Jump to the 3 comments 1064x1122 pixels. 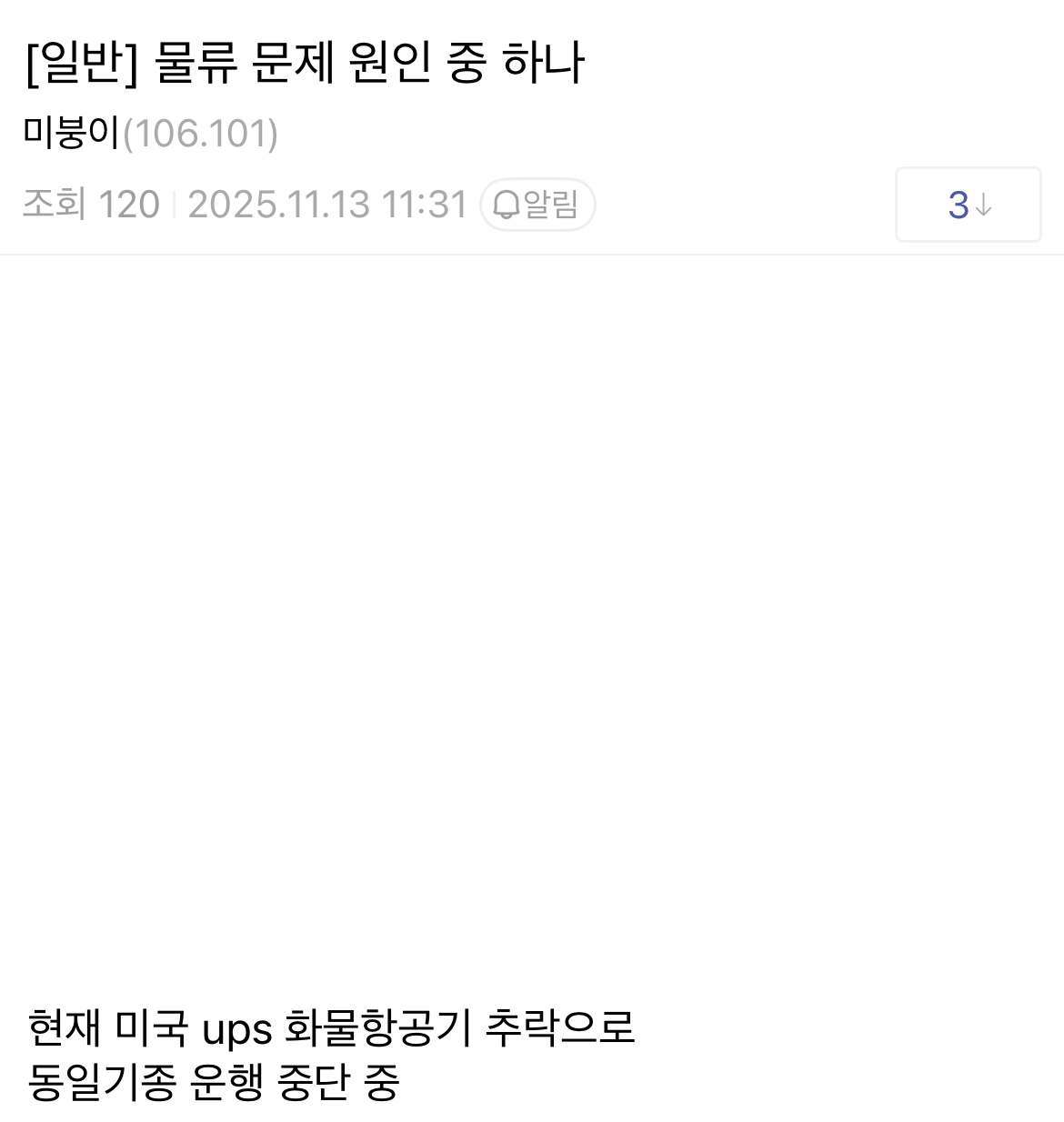(968, 205)
